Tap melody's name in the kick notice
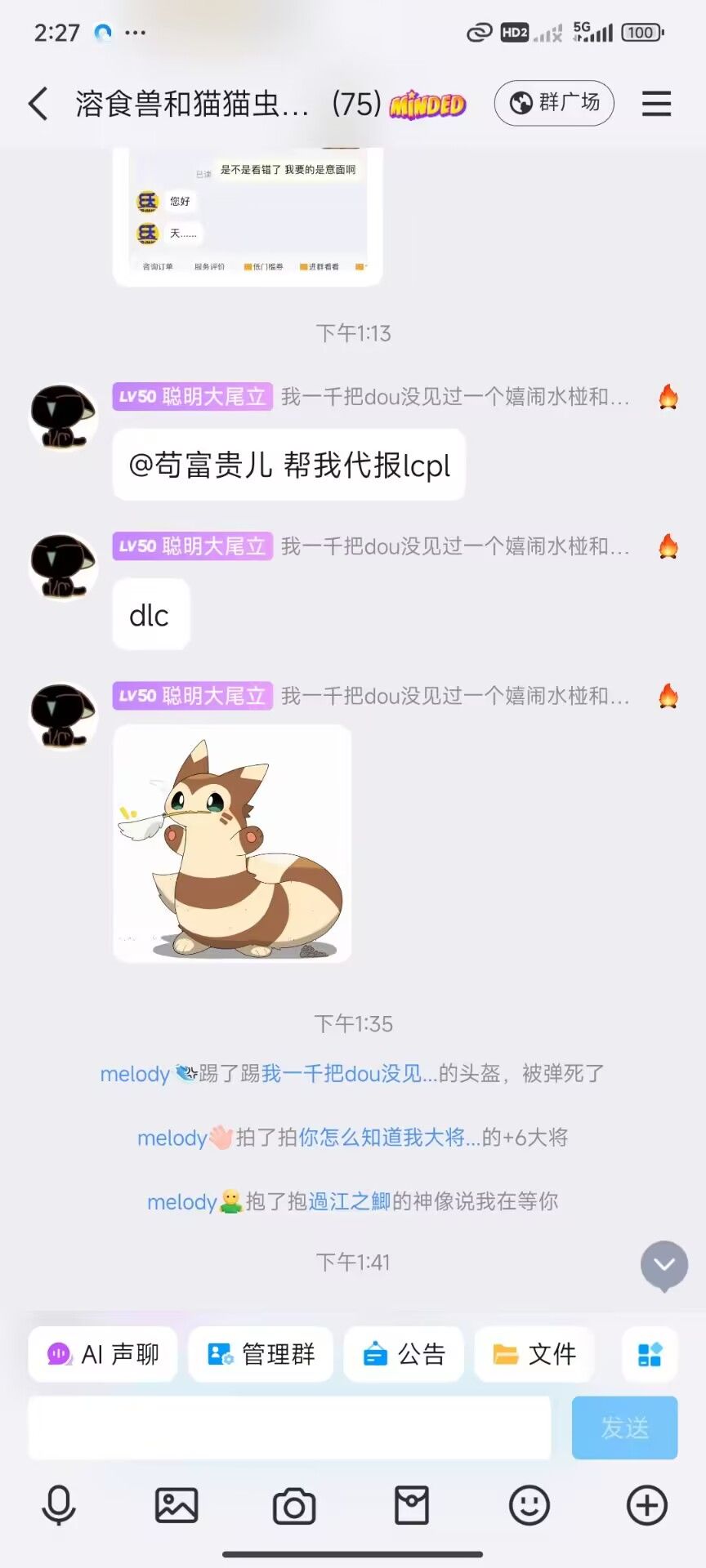This screenshot has width=706, height=1568. [x=135, y=1074]
